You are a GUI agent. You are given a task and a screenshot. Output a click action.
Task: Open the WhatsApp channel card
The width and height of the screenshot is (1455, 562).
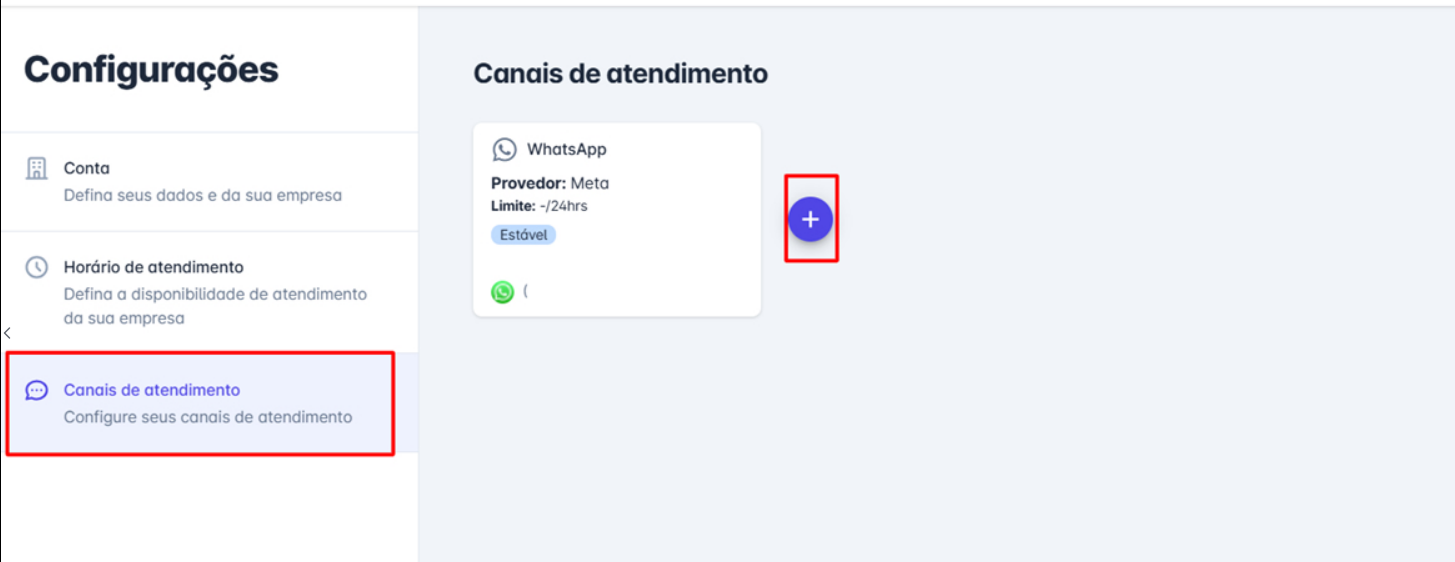point(616,220)
